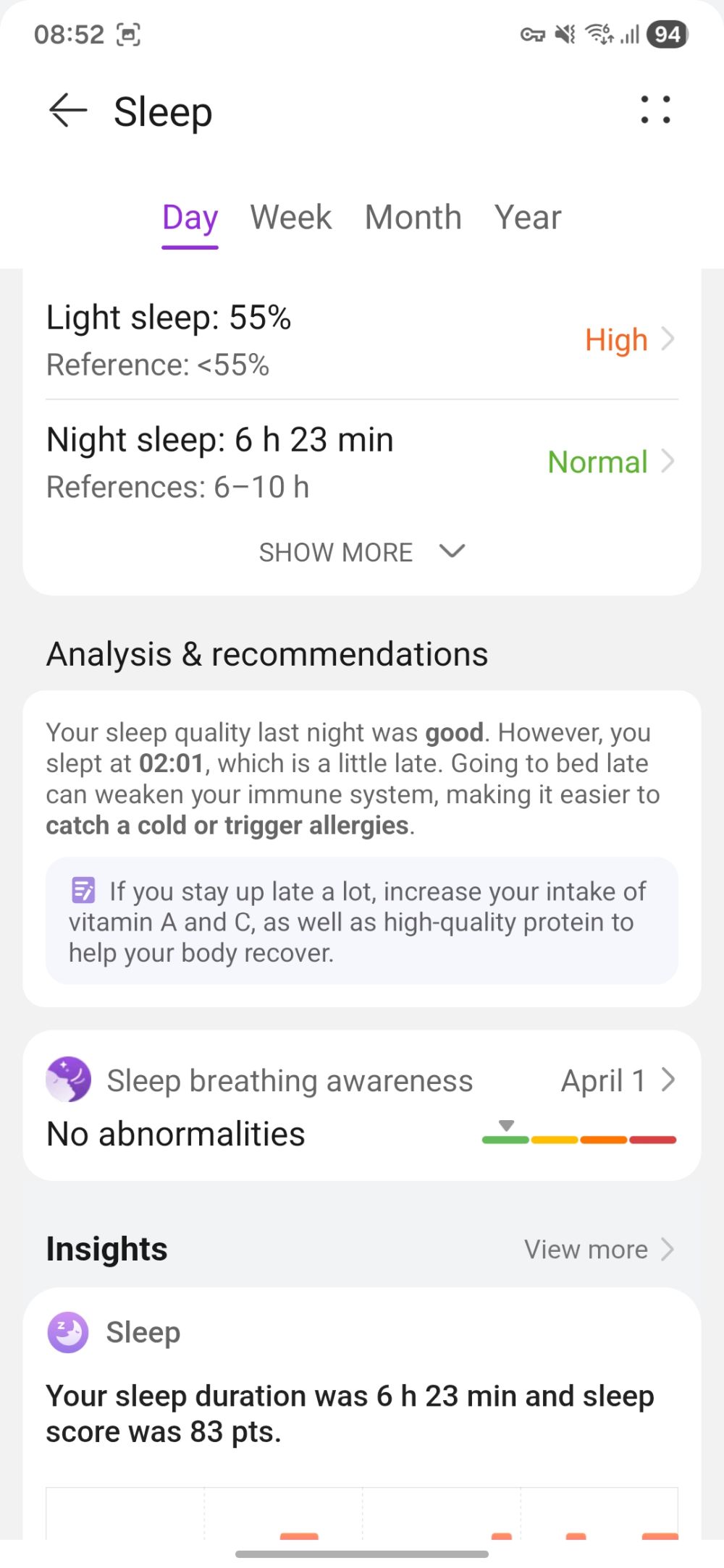The height and width of the screenshot is (1568, 724).
Task: Open the Sleep insight card
Action: (x=362, y=1411)
